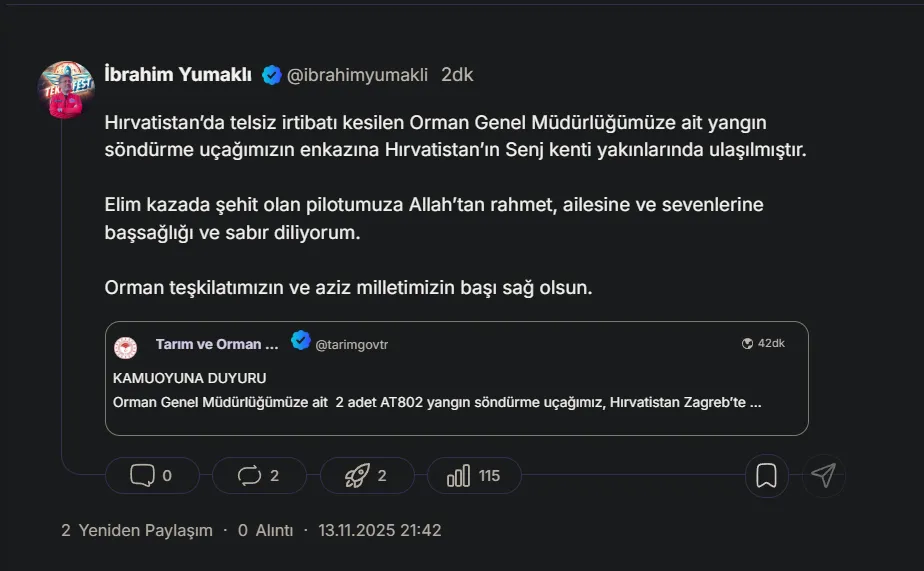View the 2 Yeniden Paylaşım list
The image size is (924, 571).
point(136,530)
